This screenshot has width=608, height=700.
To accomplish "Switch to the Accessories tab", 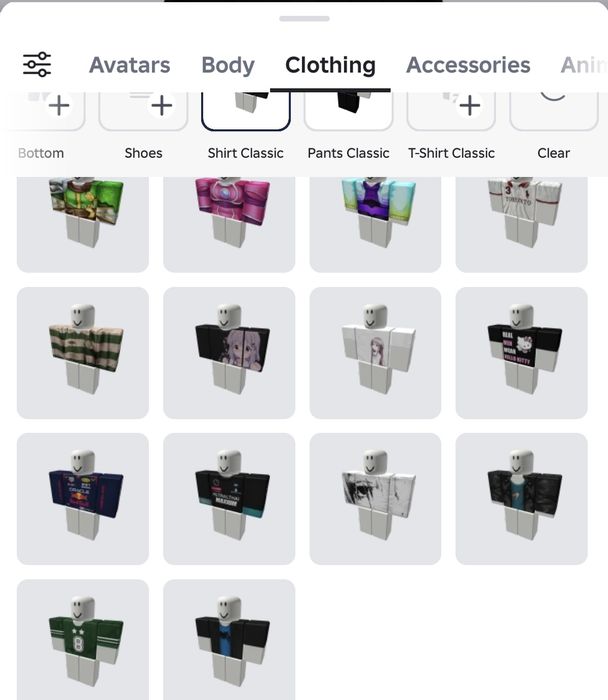I will pos(468,65).
